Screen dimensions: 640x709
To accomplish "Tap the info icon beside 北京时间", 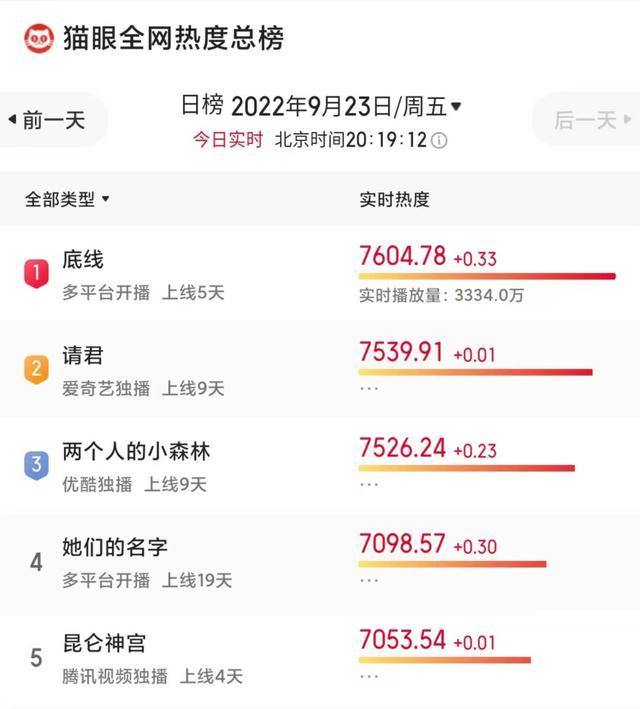I will coord(439,141).
